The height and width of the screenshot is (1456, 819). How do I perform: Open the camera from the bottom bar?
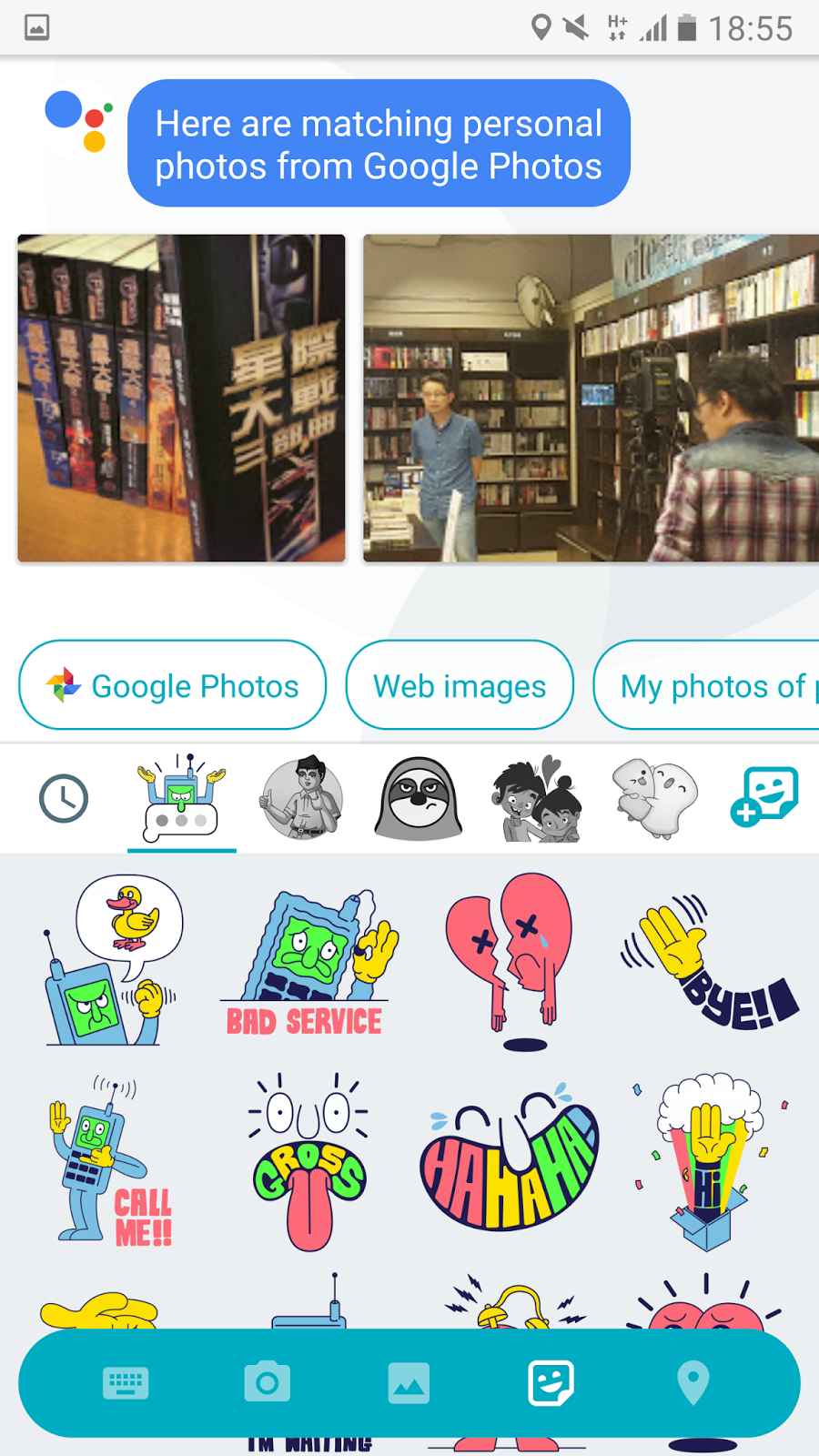point(268,1383)
